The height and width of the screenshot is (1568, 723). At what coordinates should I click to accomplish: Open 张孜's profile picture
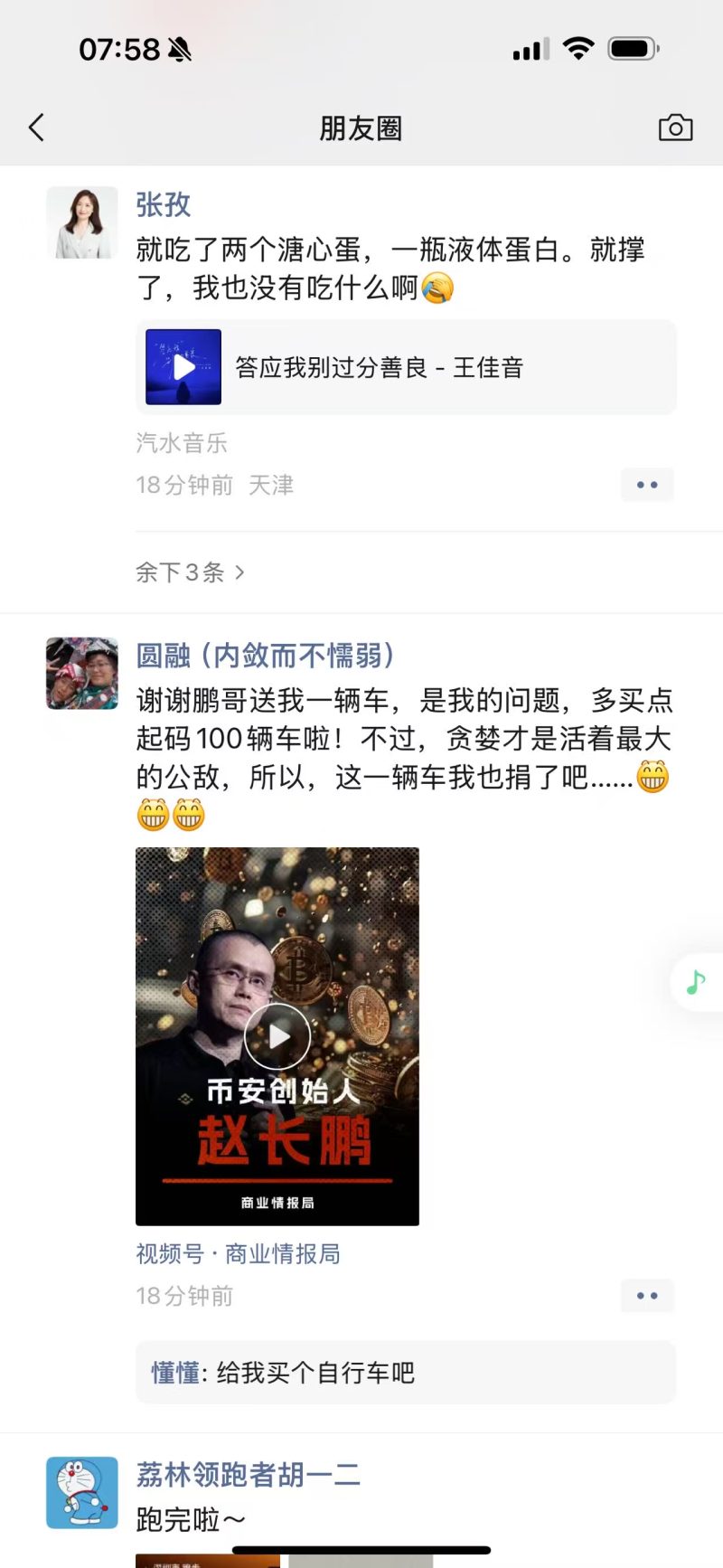tap(82, 222)
